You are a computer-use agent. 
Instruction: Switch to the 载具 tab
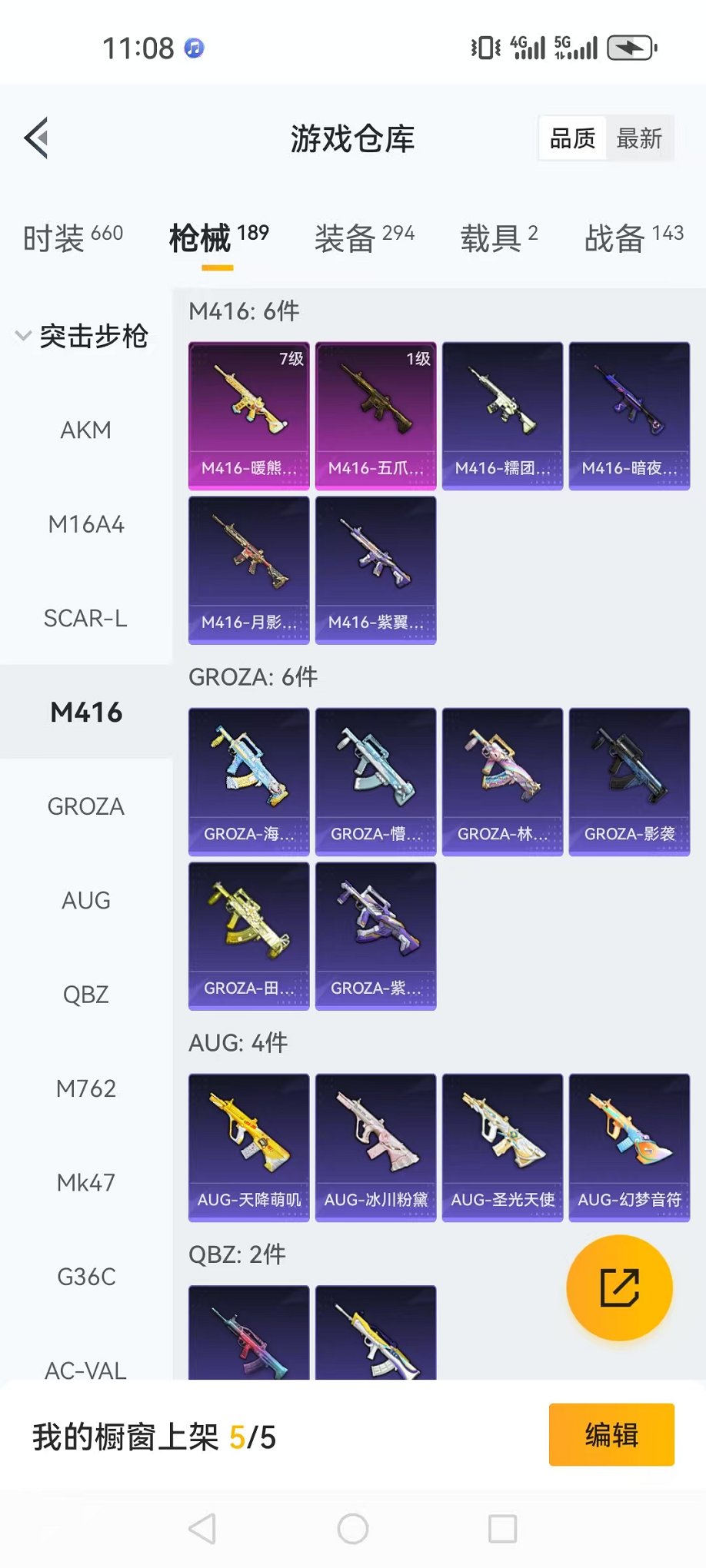498,238
